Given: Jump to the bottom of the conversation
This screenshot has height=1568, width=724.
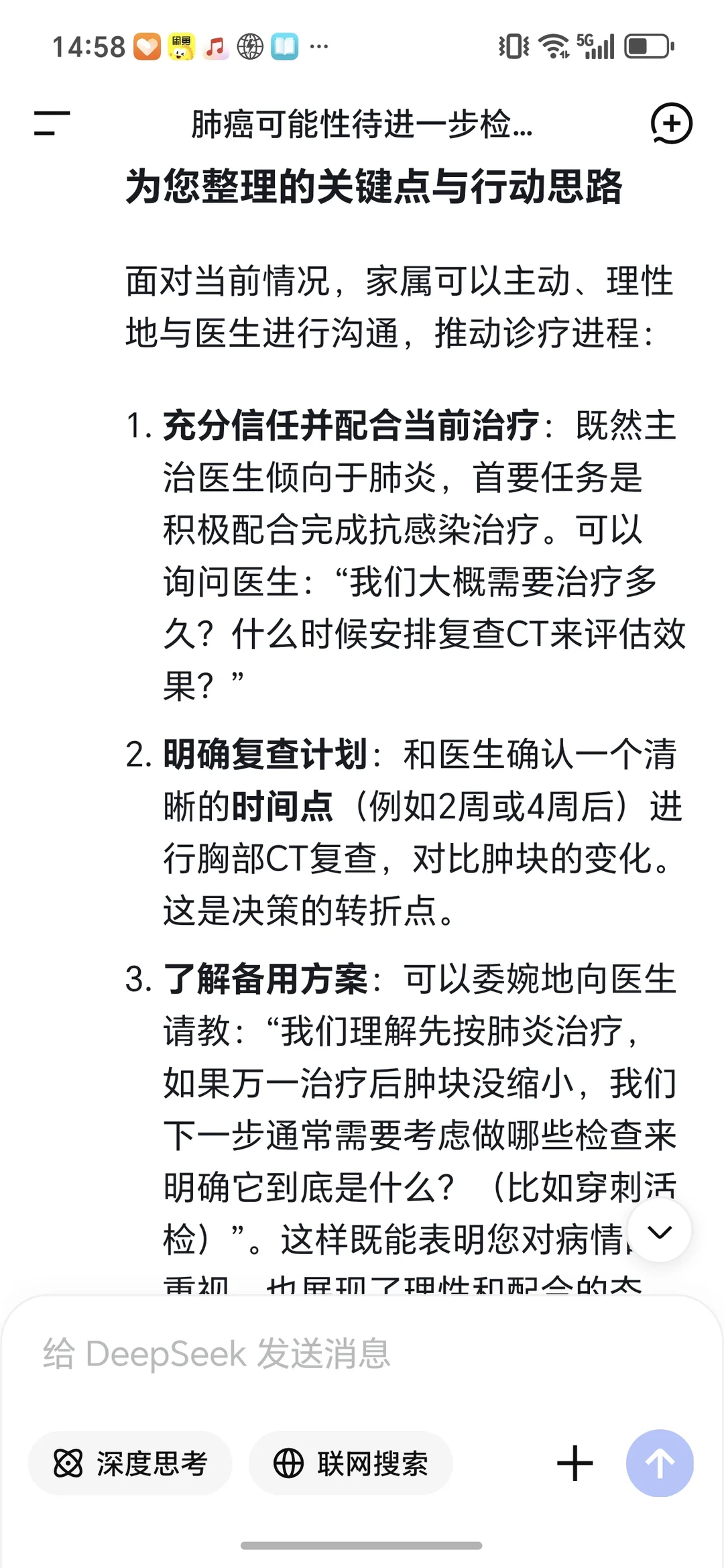Looking at the screenshot, I should click(x=660, y=1231).
